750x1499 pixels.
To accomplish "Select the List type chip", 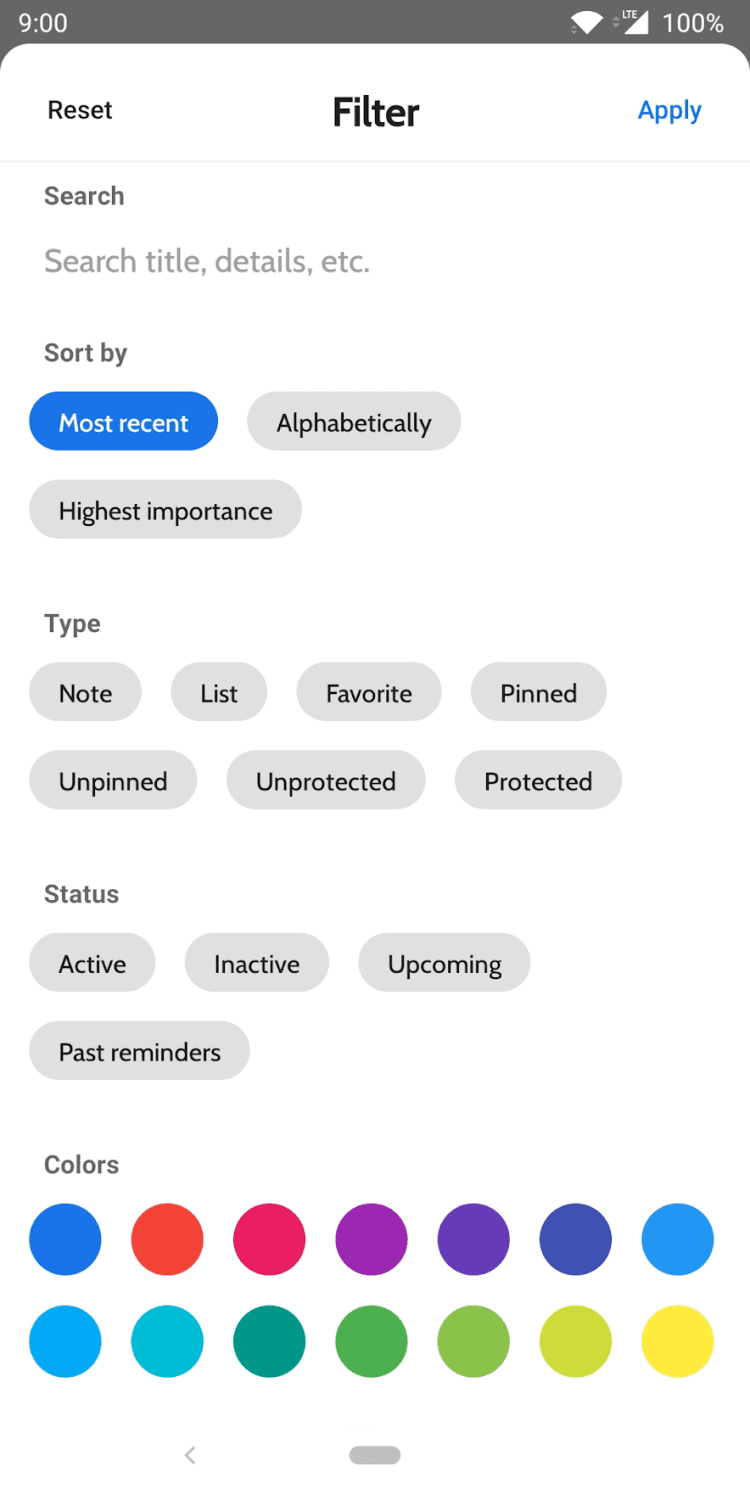I will click(219, 692).
